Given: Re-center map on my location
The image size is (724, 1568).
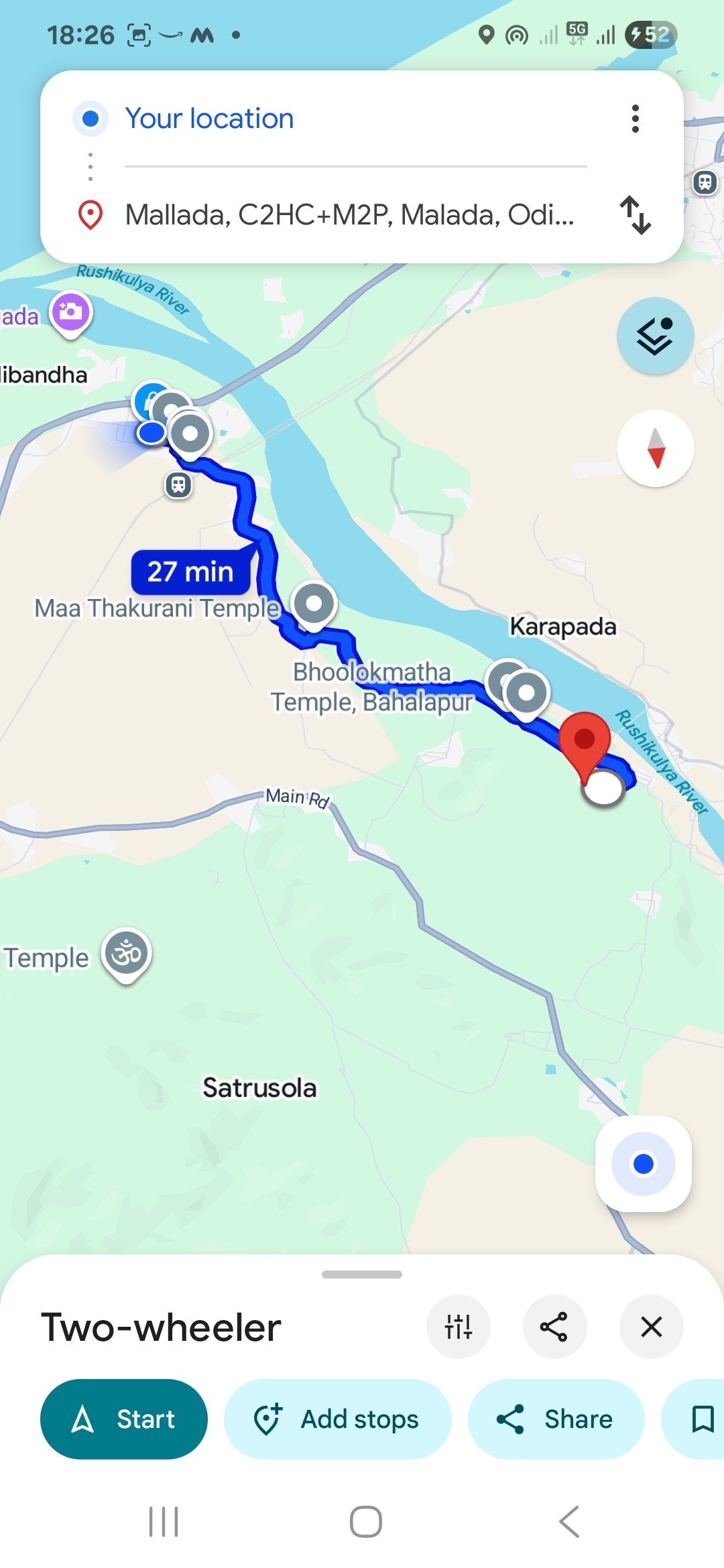Looking at the screenshot, I should point(643,1164).
